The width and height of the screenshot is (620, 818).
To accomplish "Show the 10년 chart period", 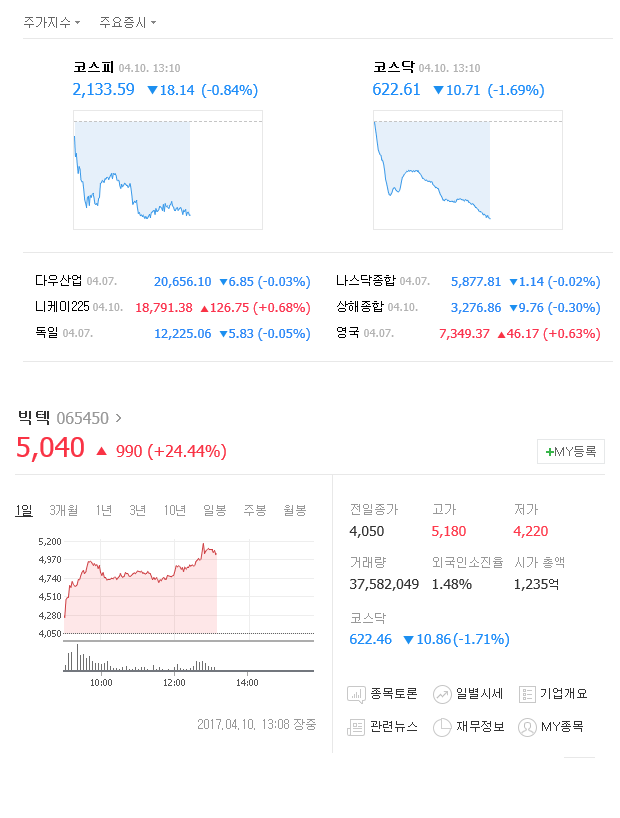I will point(175,510).
